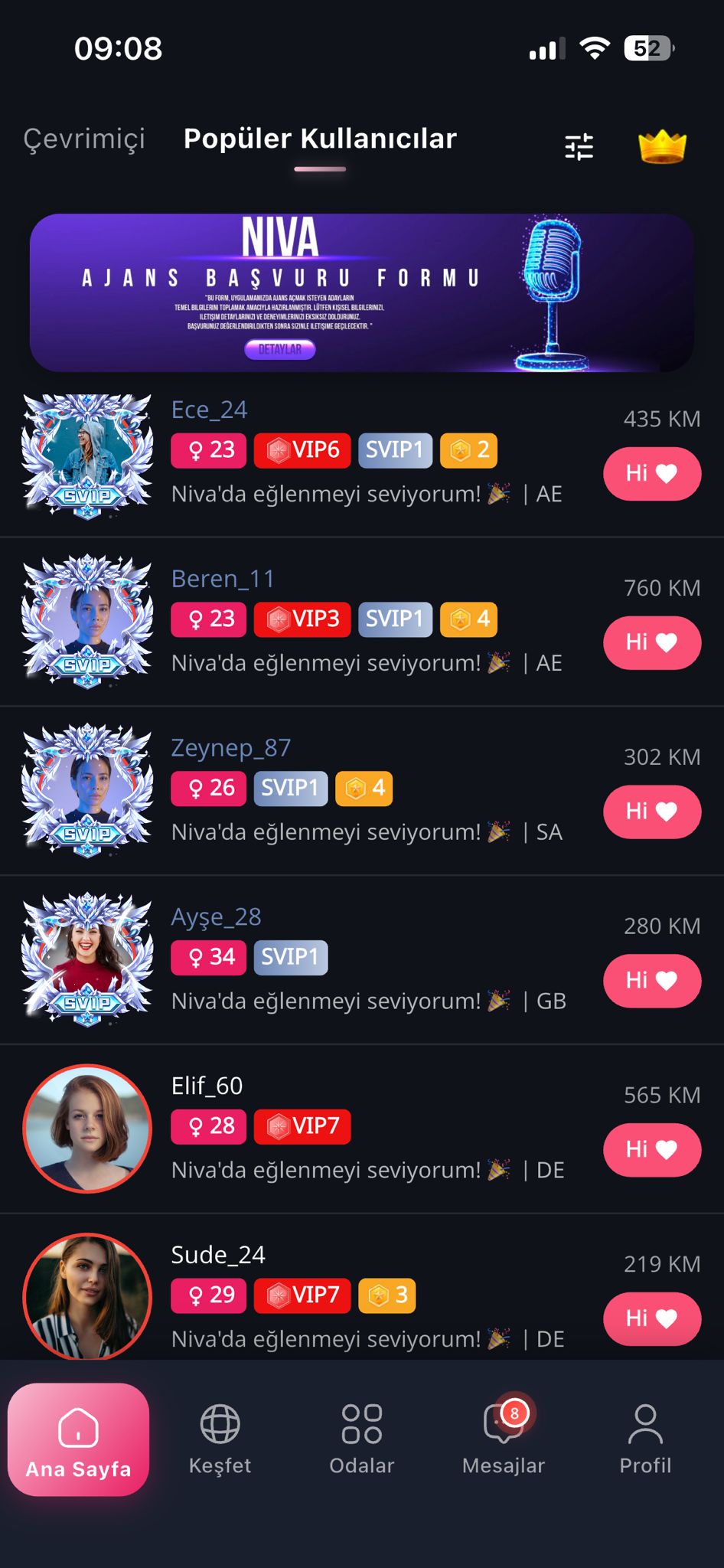
Task: Go to the Ana Sayfa tab
Action: (78, 1439)
